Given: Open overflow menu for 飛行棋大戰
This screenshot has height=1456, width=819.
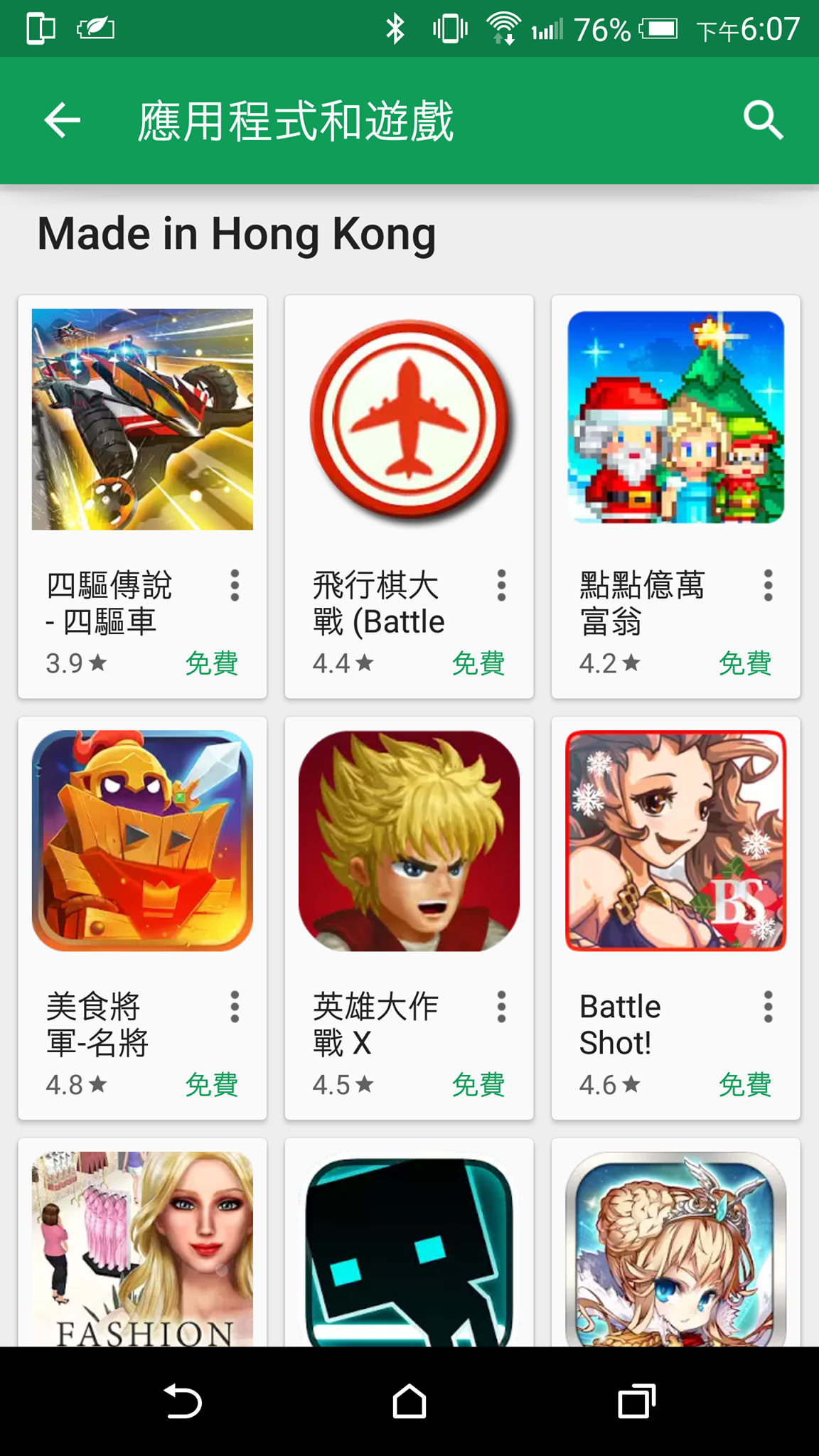Looking at the screenshot, I should pyautogui.click(x=501, y=586).
